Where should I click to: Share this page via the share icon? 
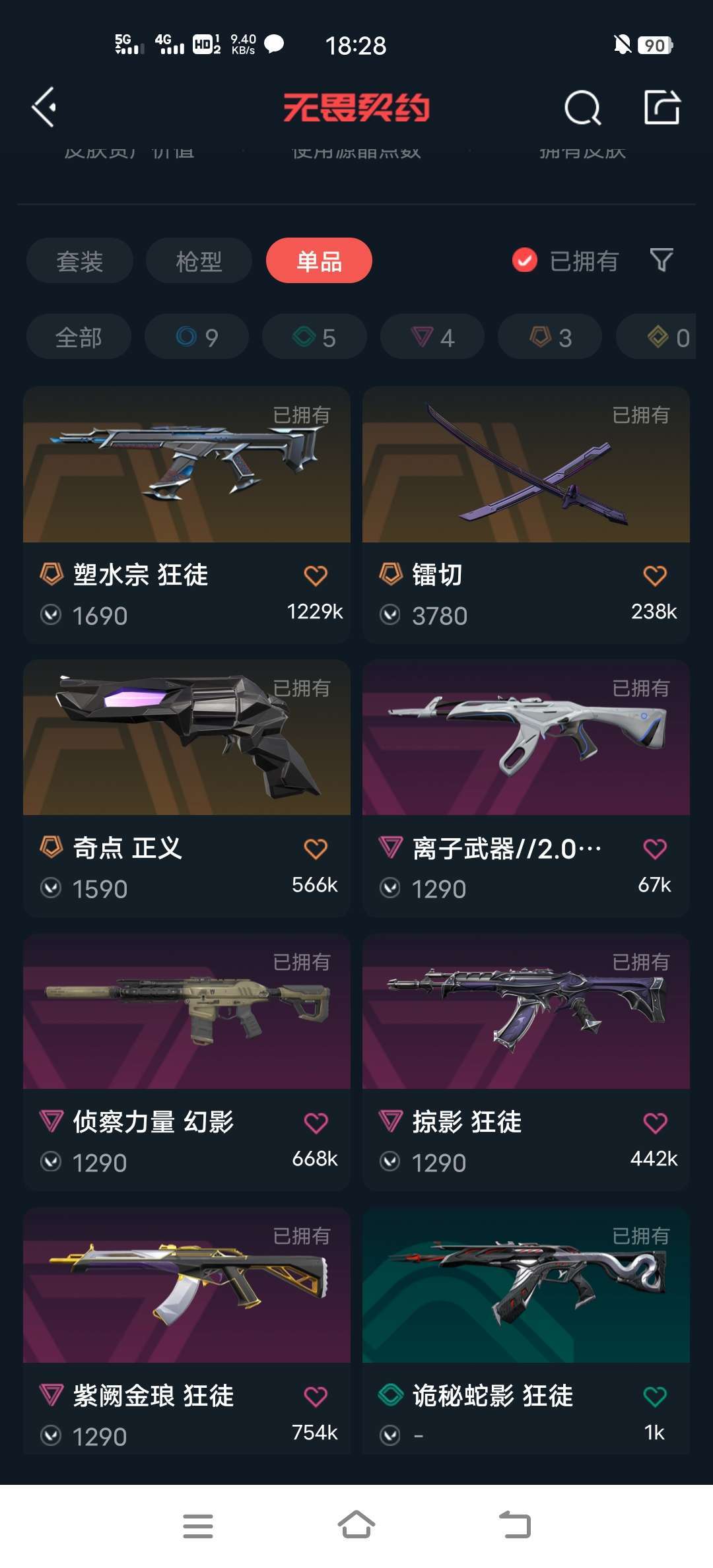(x=662, y=108)
